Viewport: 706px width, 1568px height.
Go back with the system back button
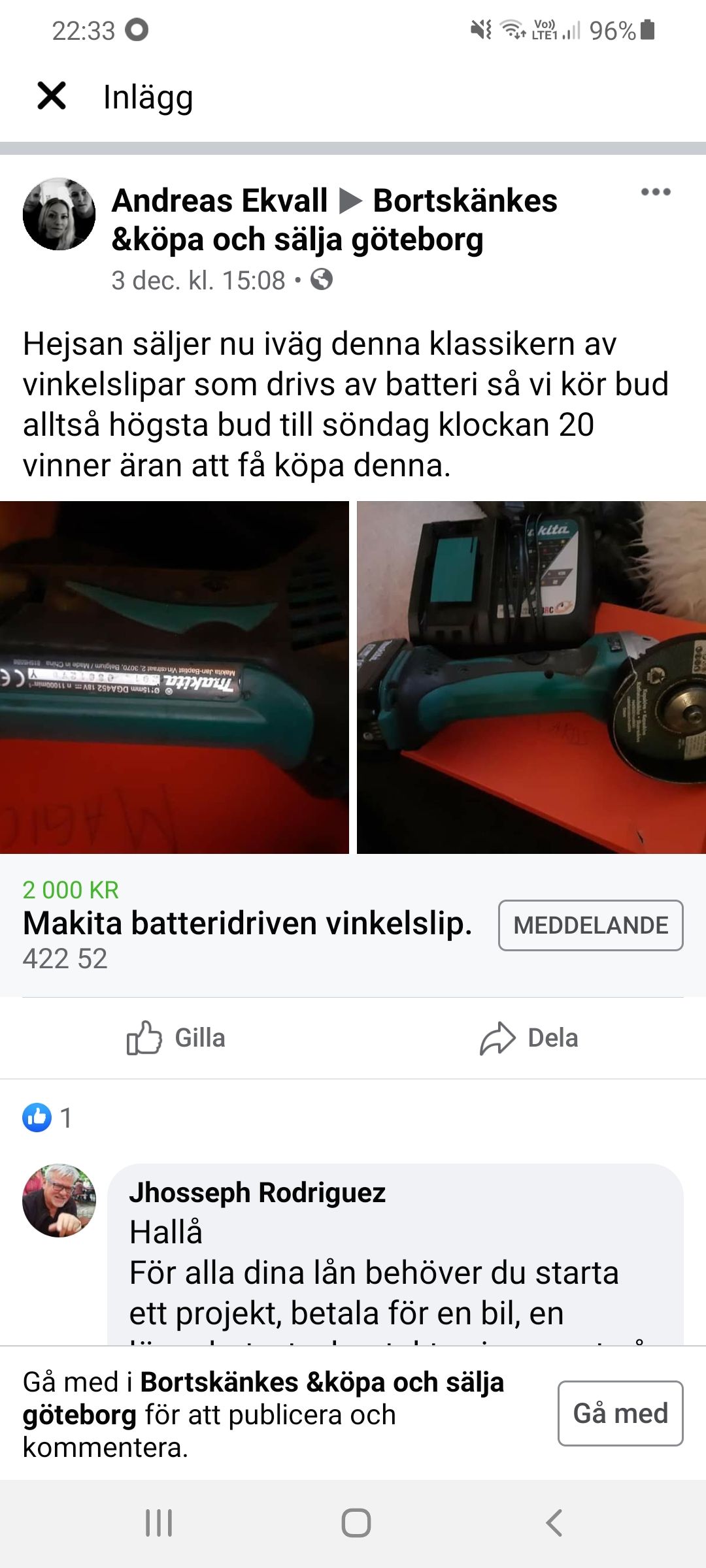tap(554, 1523)
